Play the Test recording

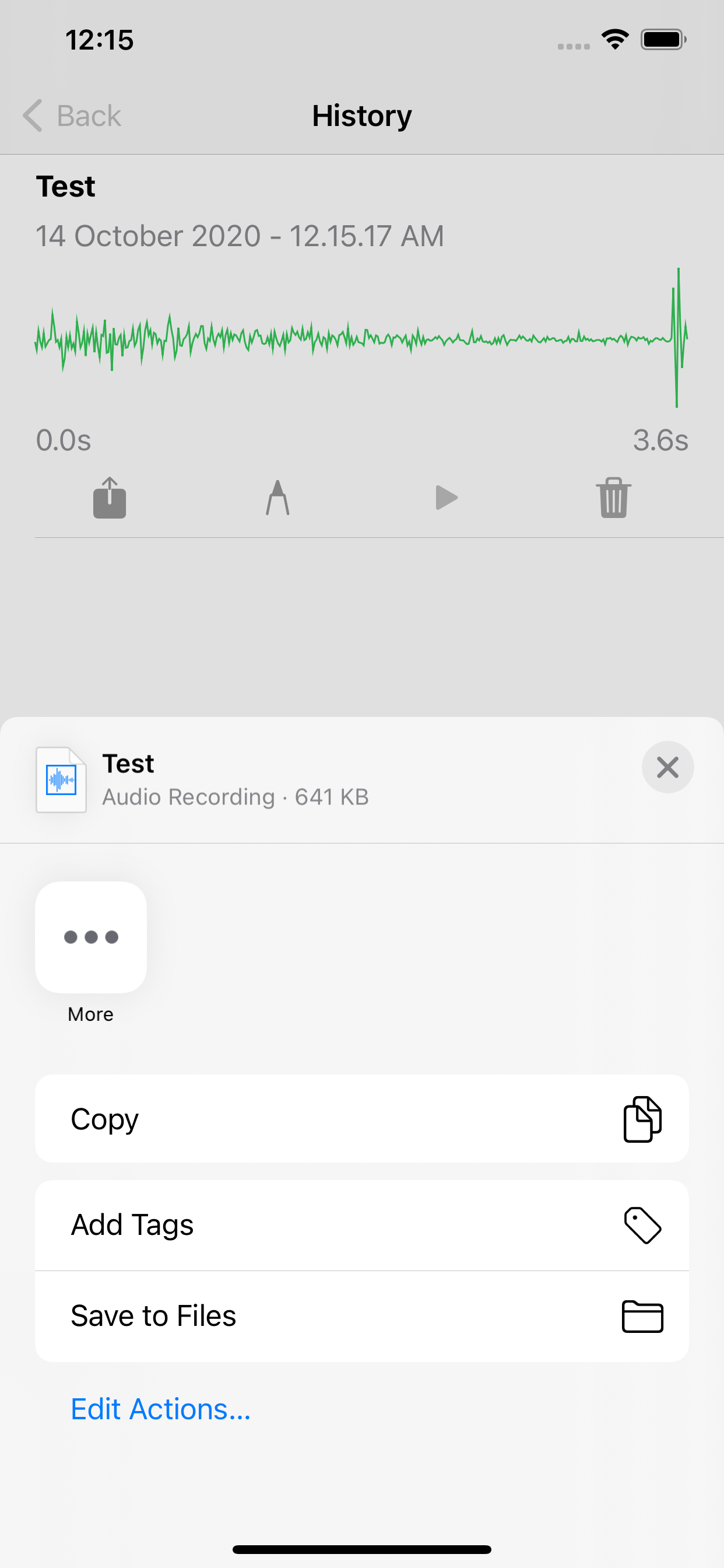[446, 498]
